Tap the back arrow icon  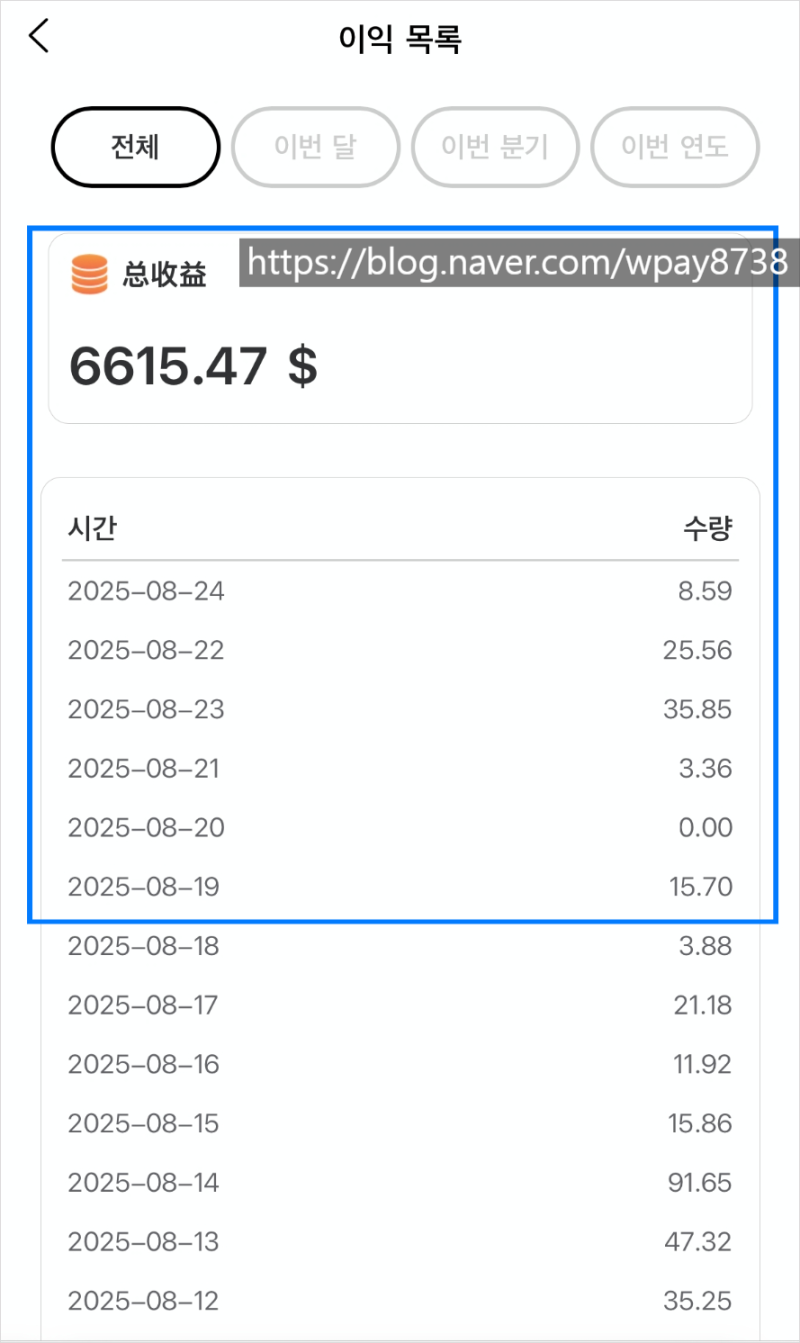(38, 35)
